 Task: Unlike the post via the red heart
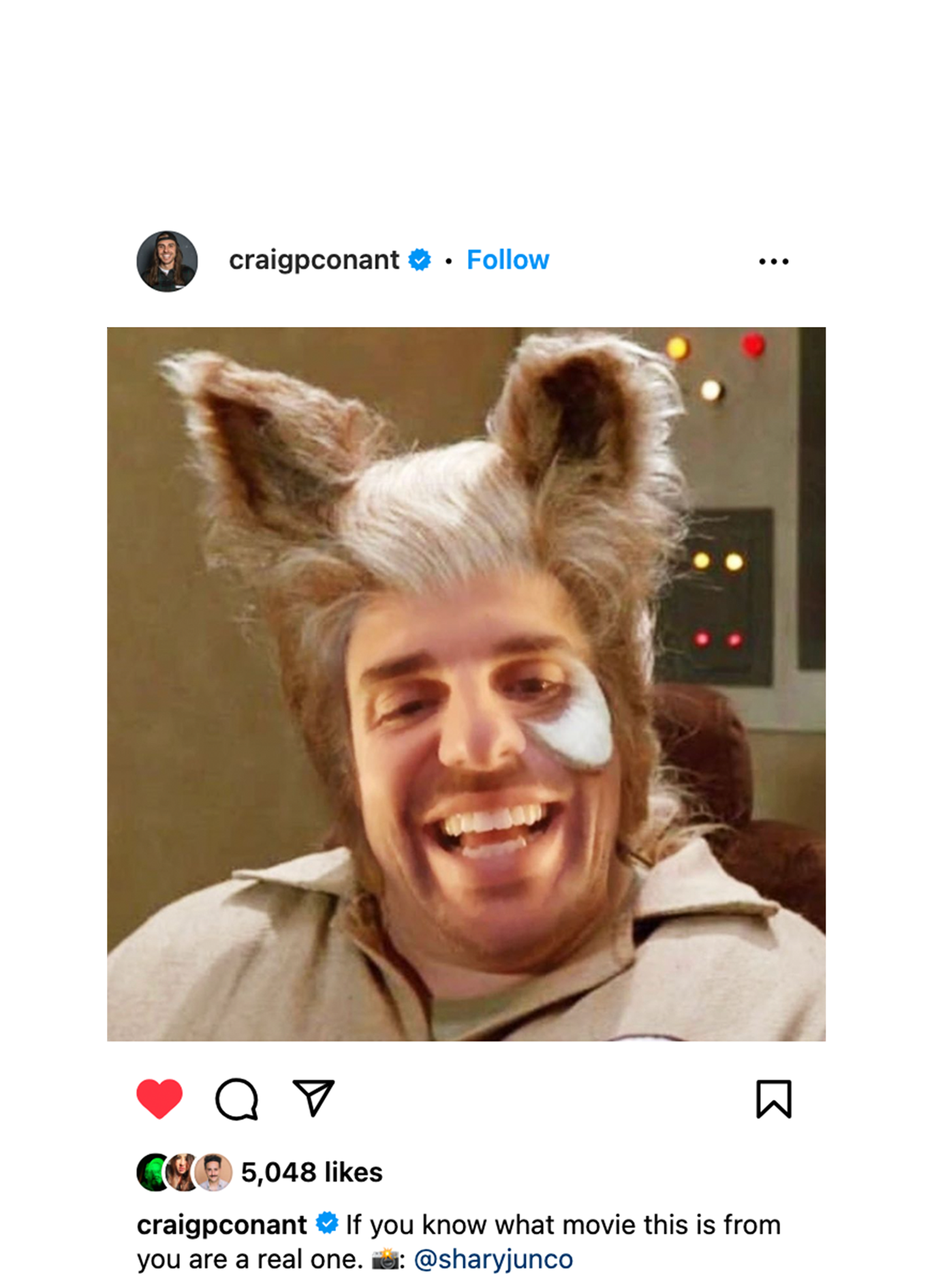coord(159,1098)
